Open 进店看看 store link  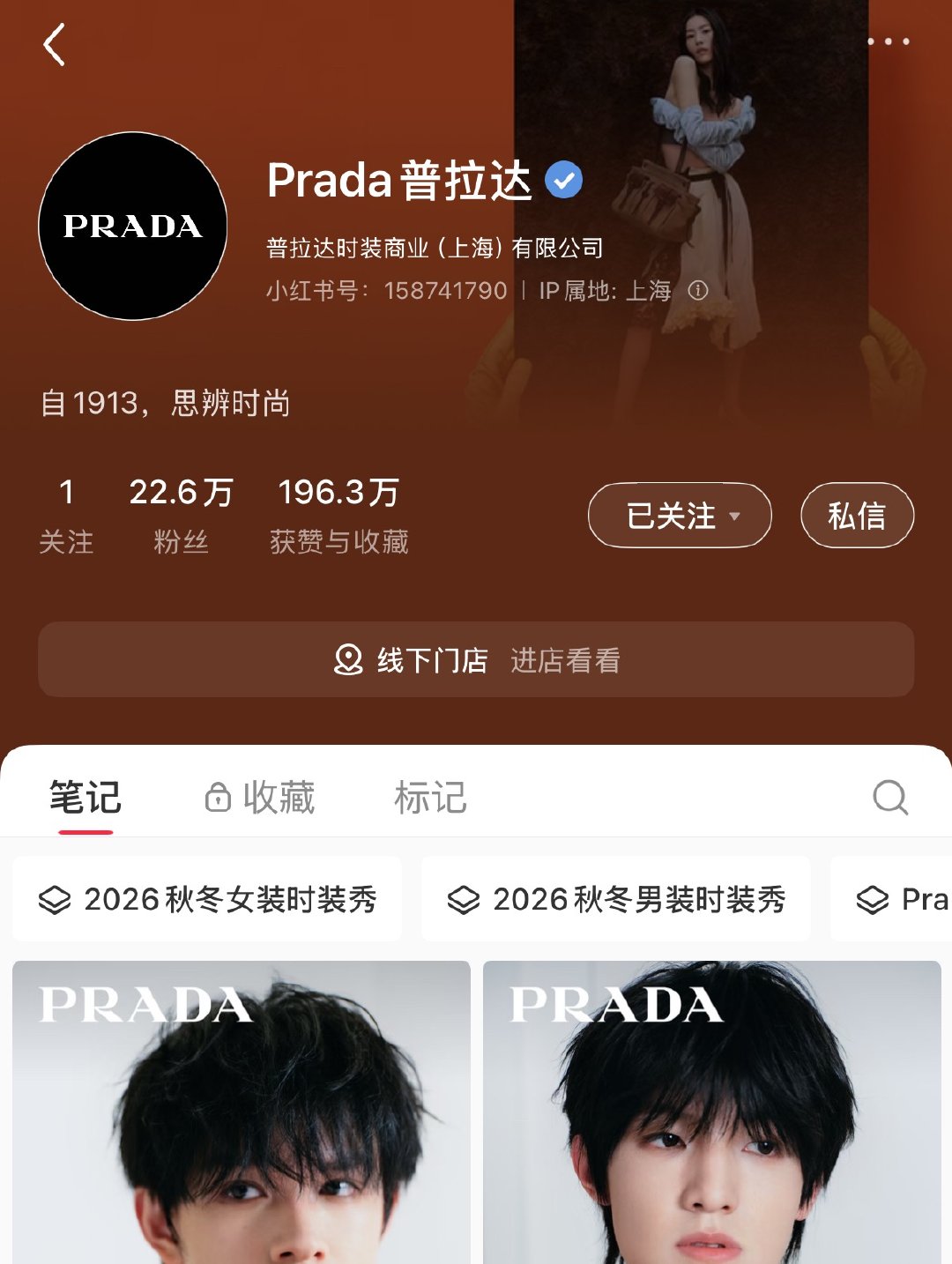click(x=564, y=662)
